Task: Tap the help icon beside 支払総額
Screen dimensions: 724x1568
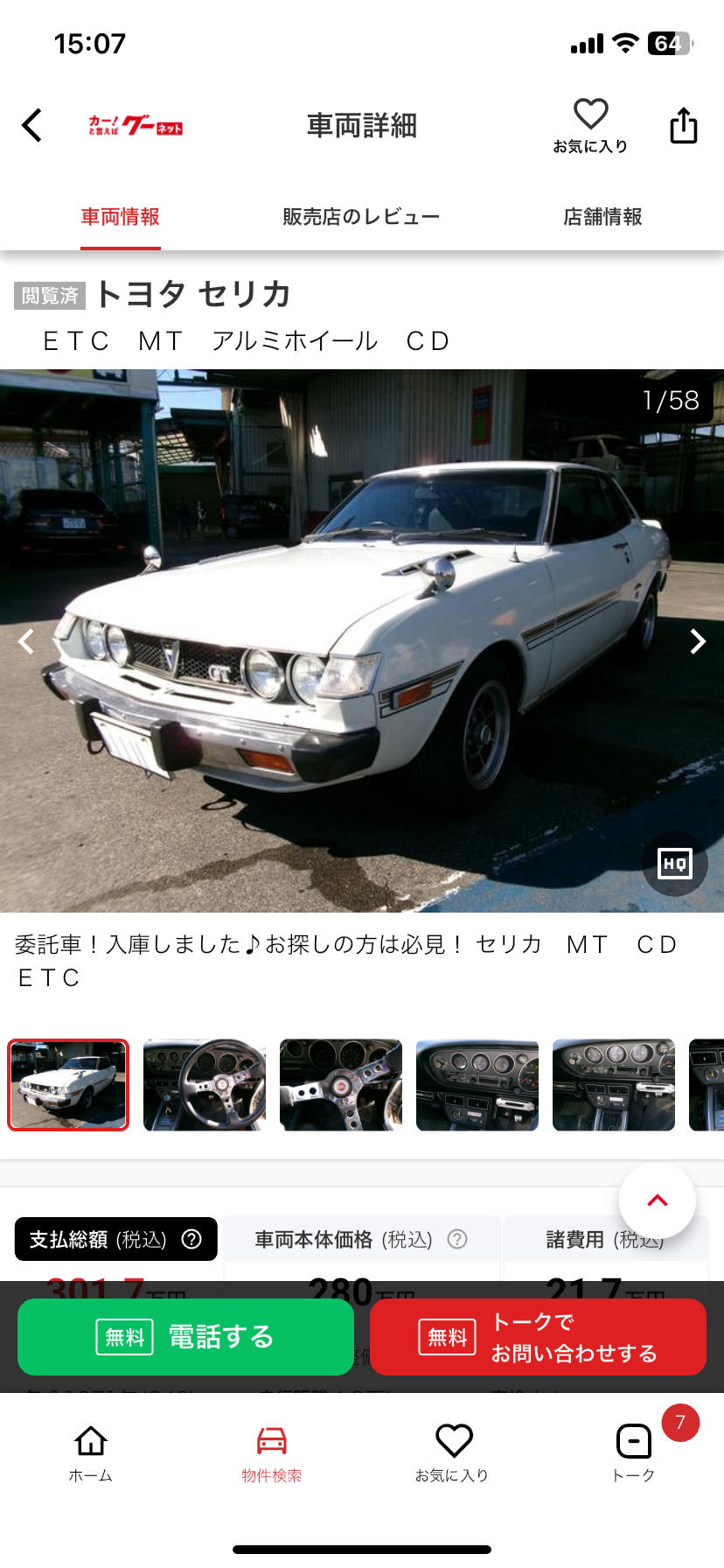Action: coord(191,1239)
